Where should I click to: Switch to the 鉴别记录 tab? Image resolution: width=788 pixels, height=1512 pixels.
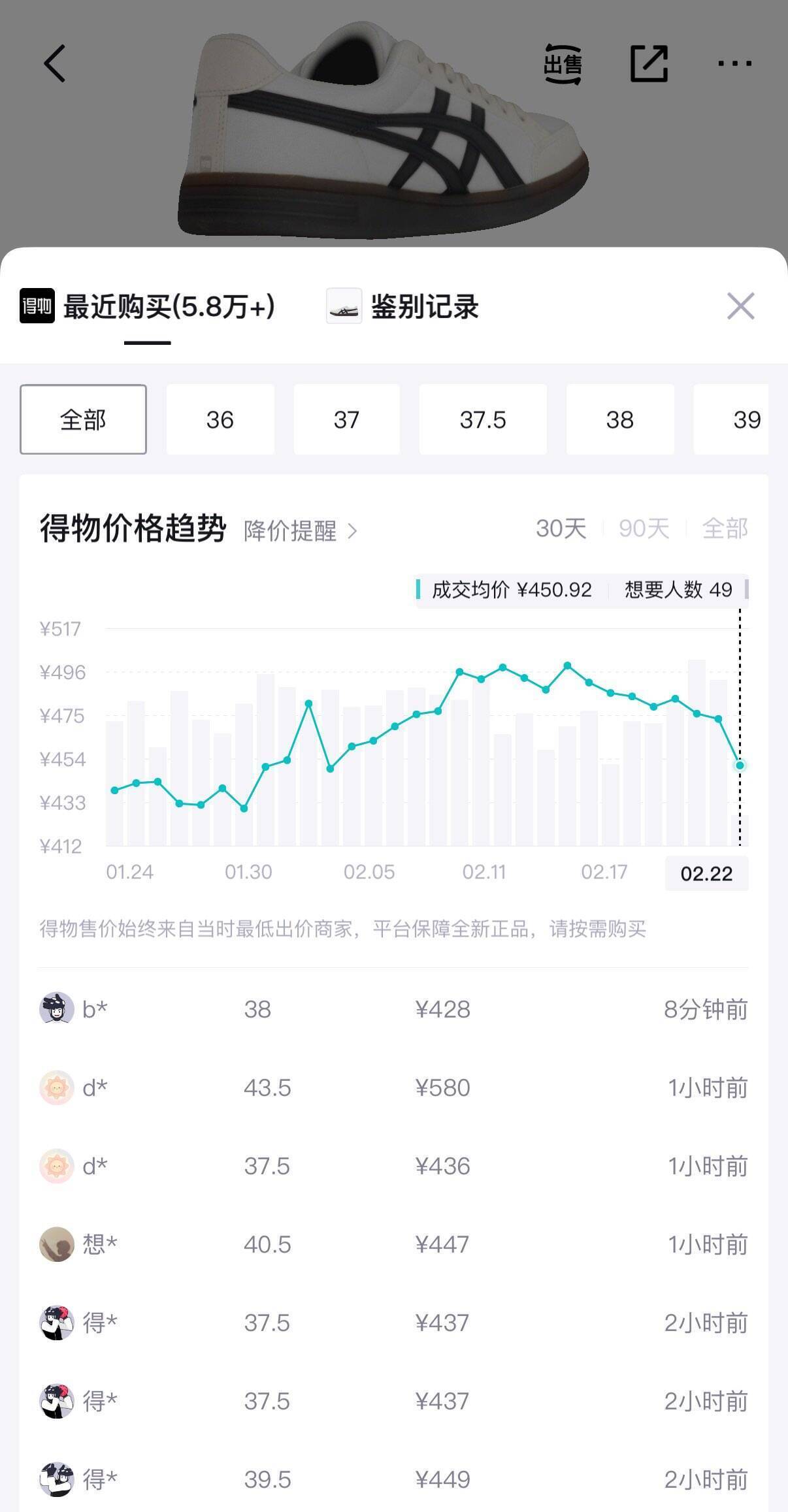[403, 306]
